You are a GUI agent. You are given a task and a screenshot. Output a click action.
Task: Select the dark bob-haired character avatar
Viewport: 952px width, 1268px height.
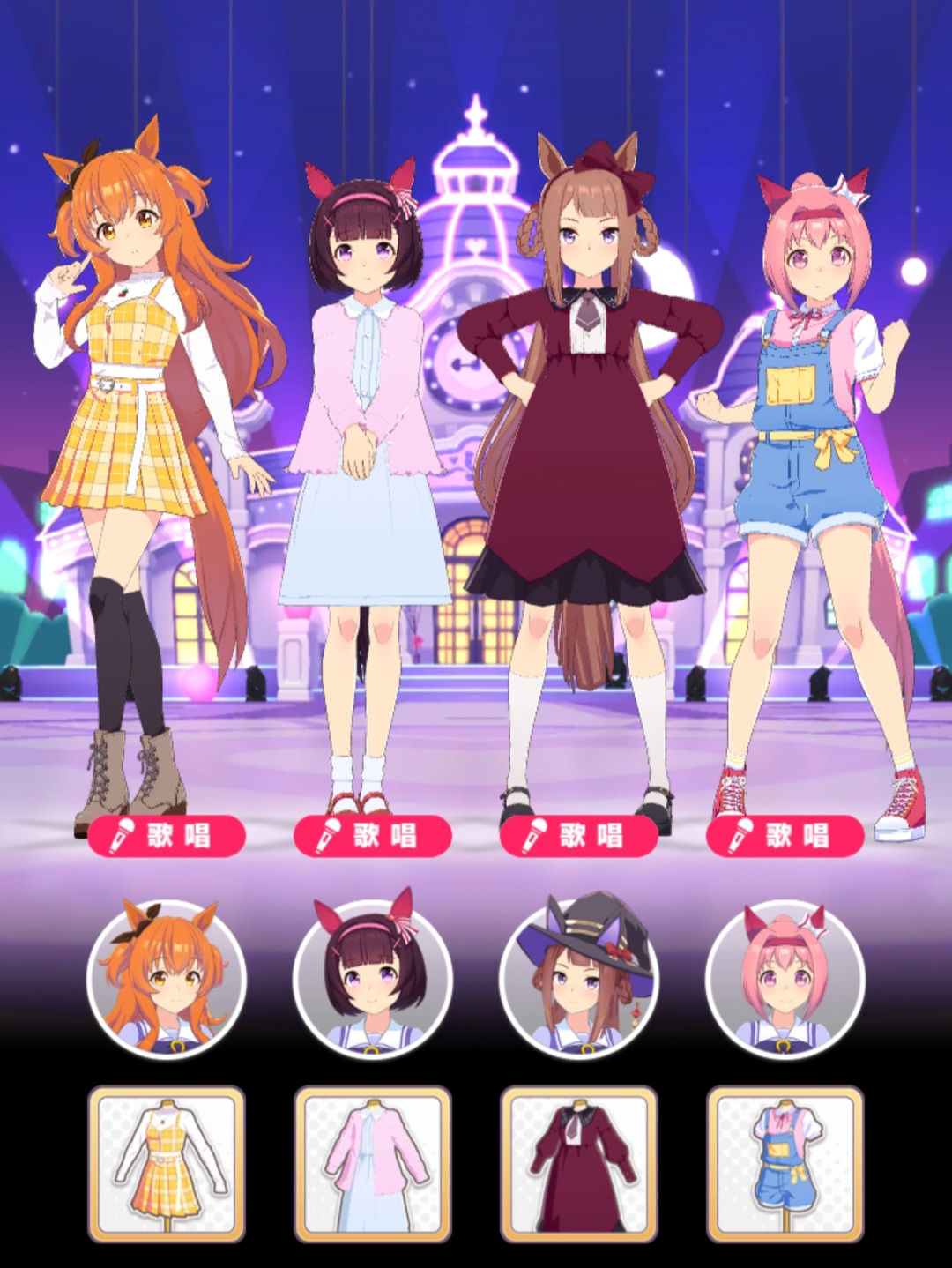point(373,977)
